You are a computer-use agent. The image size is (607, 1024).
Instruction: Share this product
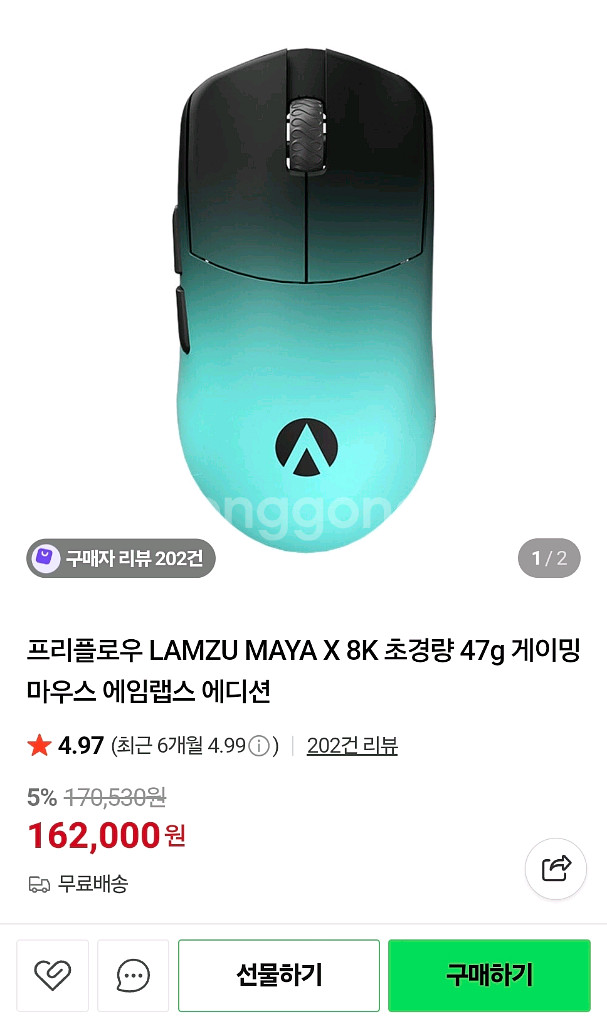click(x=556, y=868)
